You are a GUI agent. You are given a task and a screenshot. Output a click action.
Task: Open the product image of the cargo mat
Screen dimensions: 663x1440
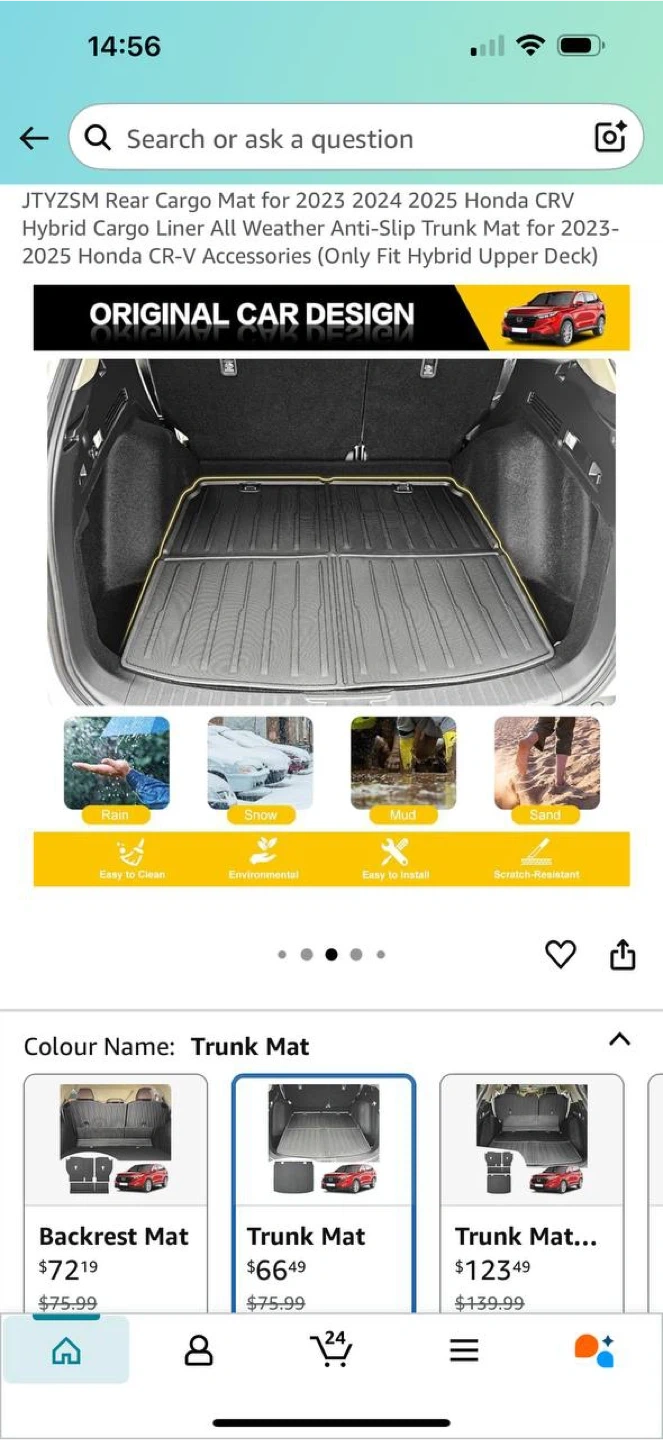pyautogui.click(x=332, y=586)
